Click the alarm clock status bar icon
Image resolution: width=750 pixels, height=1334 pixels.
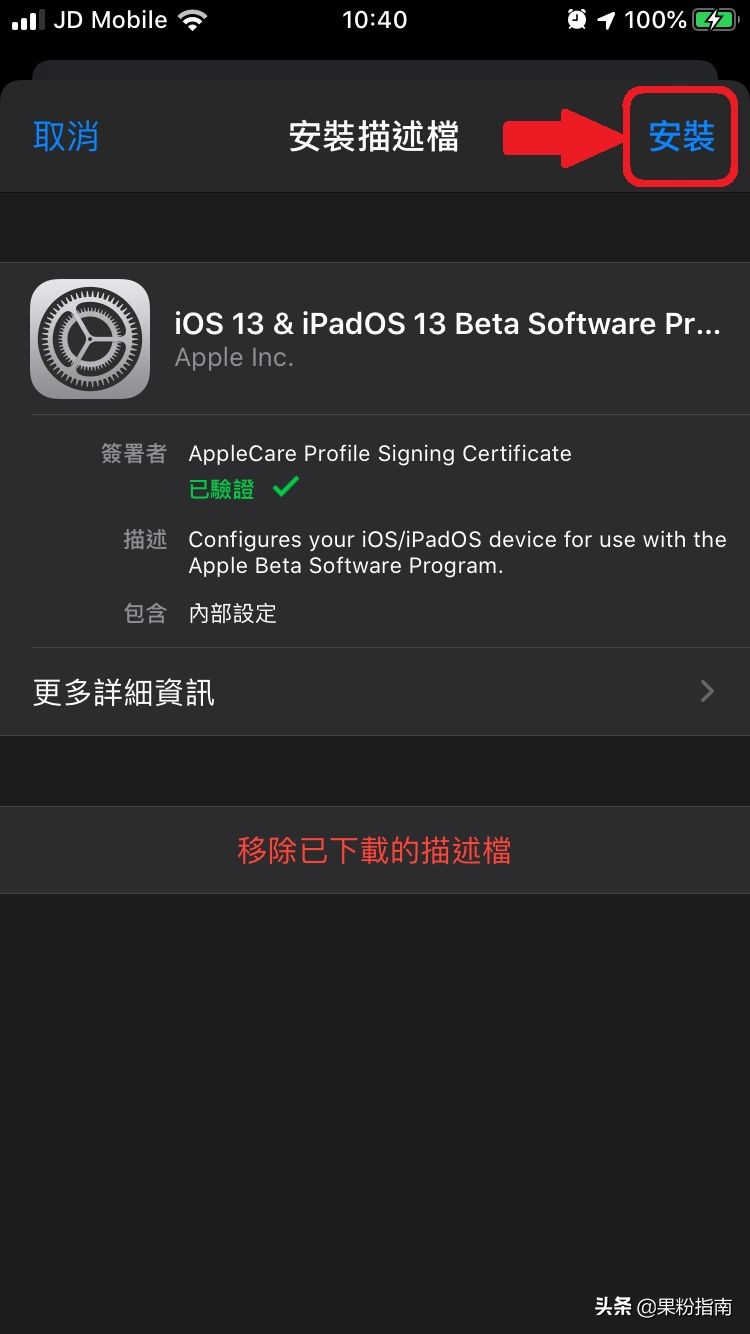[578, 18]
